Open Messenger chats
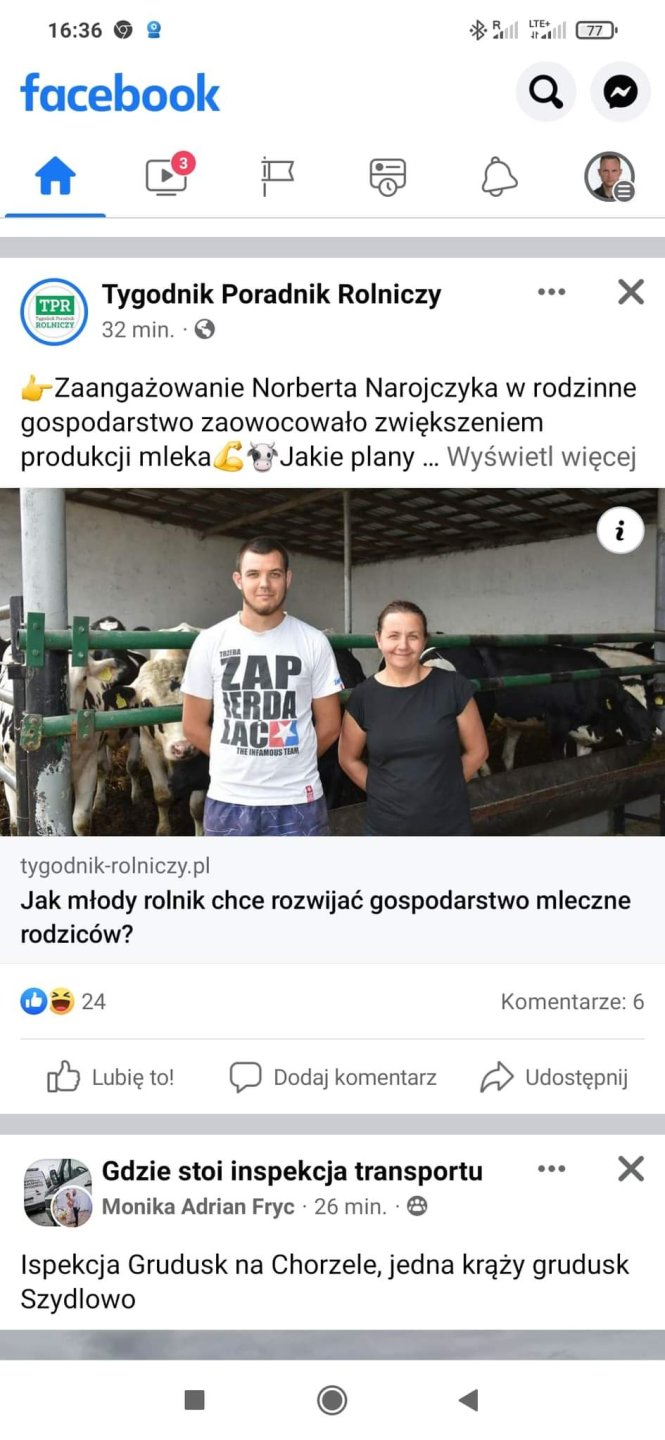665x1440 pixels. pos(620,92)
